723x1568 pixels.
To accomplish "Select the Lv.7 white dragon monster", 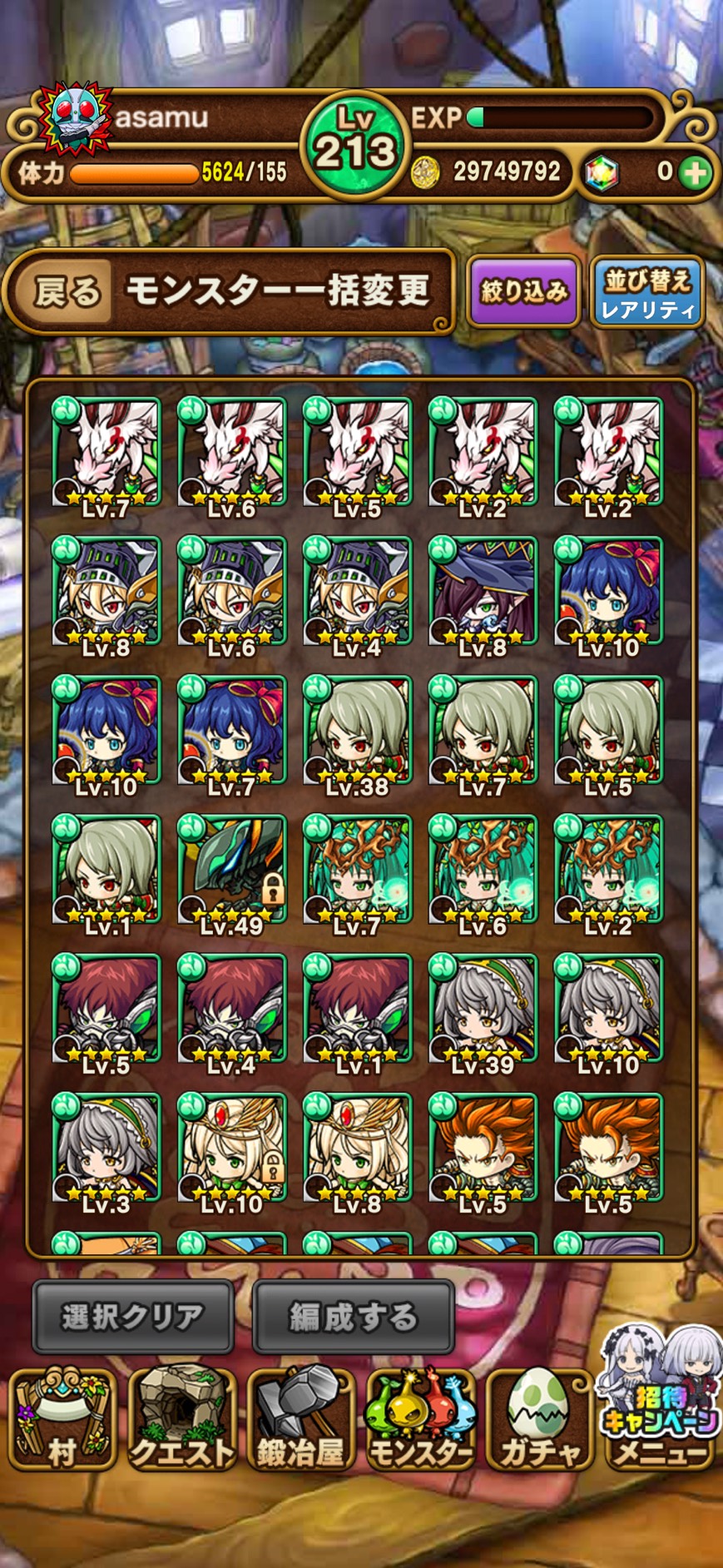I will pos(106,453).
